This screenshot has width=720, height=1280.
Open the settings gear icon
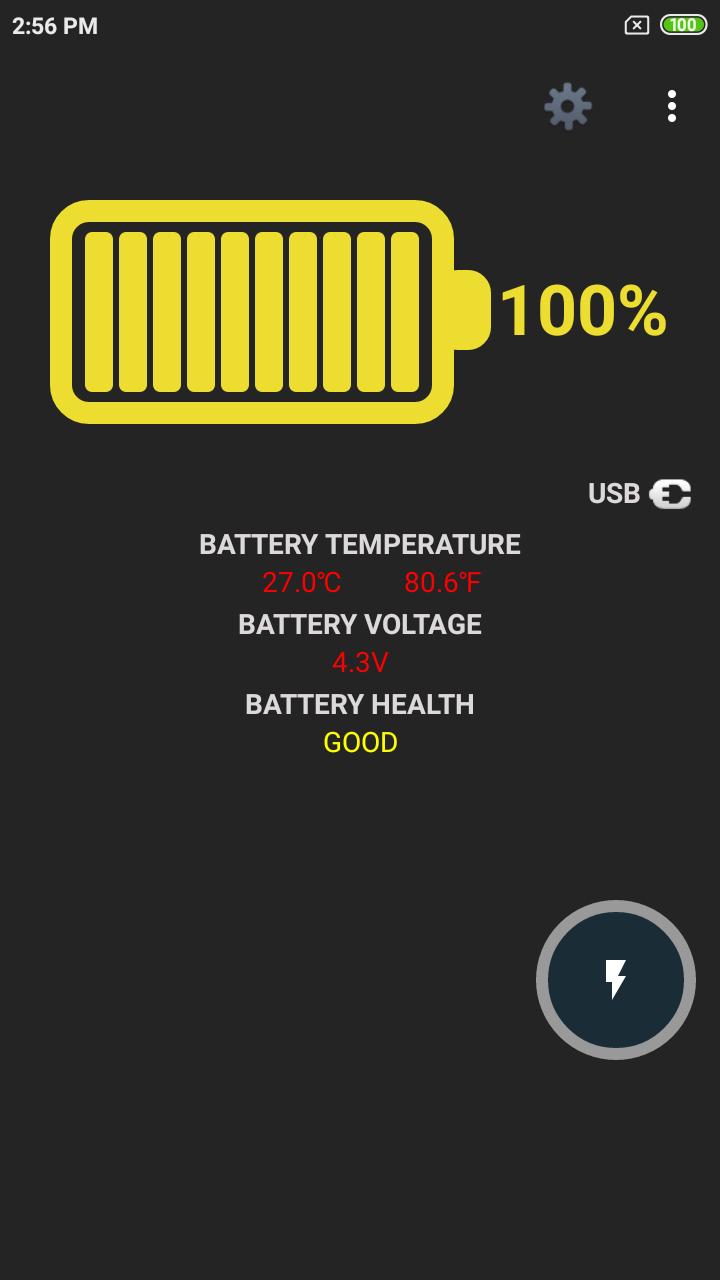click(x=568, y=106)
